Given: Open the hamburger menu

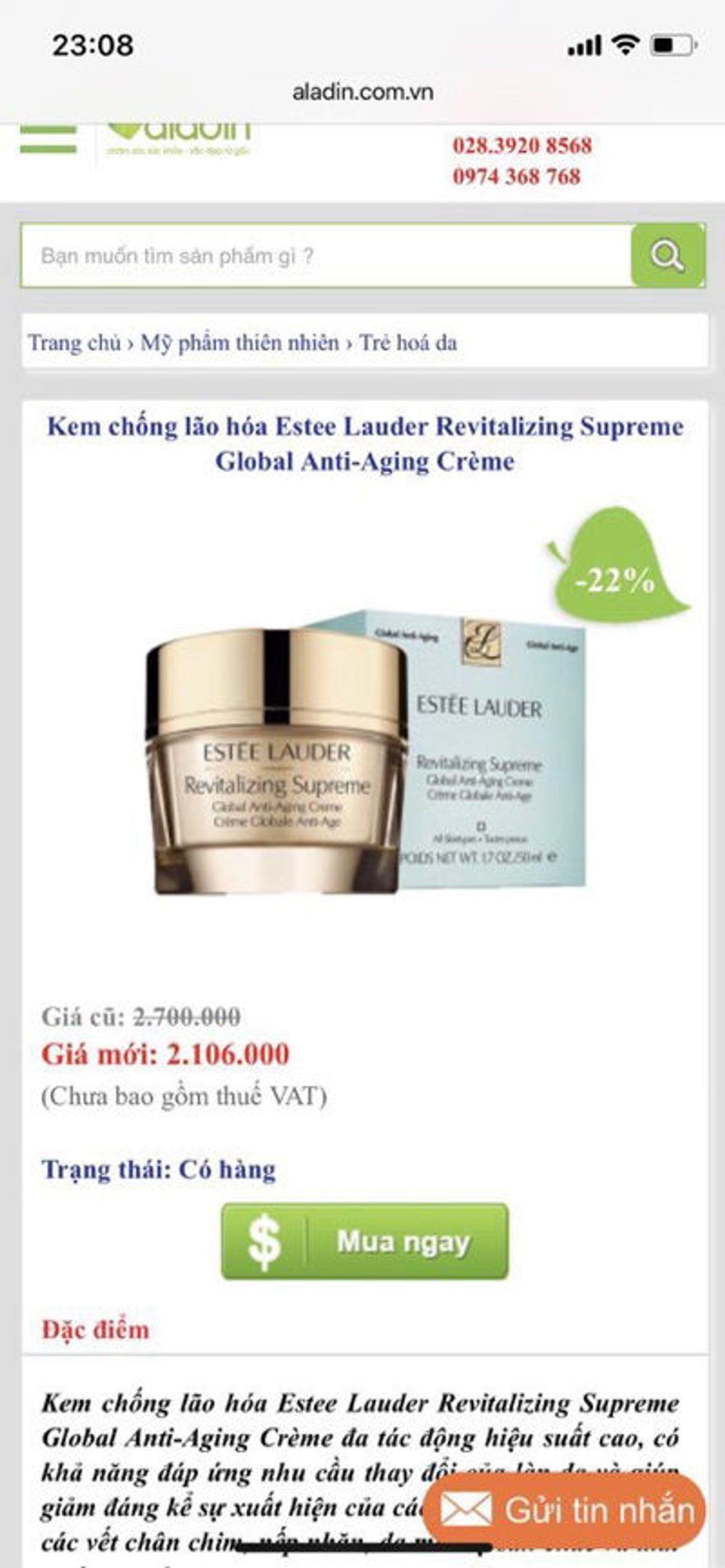Looking at the screenshot, I should coord(48,140).
